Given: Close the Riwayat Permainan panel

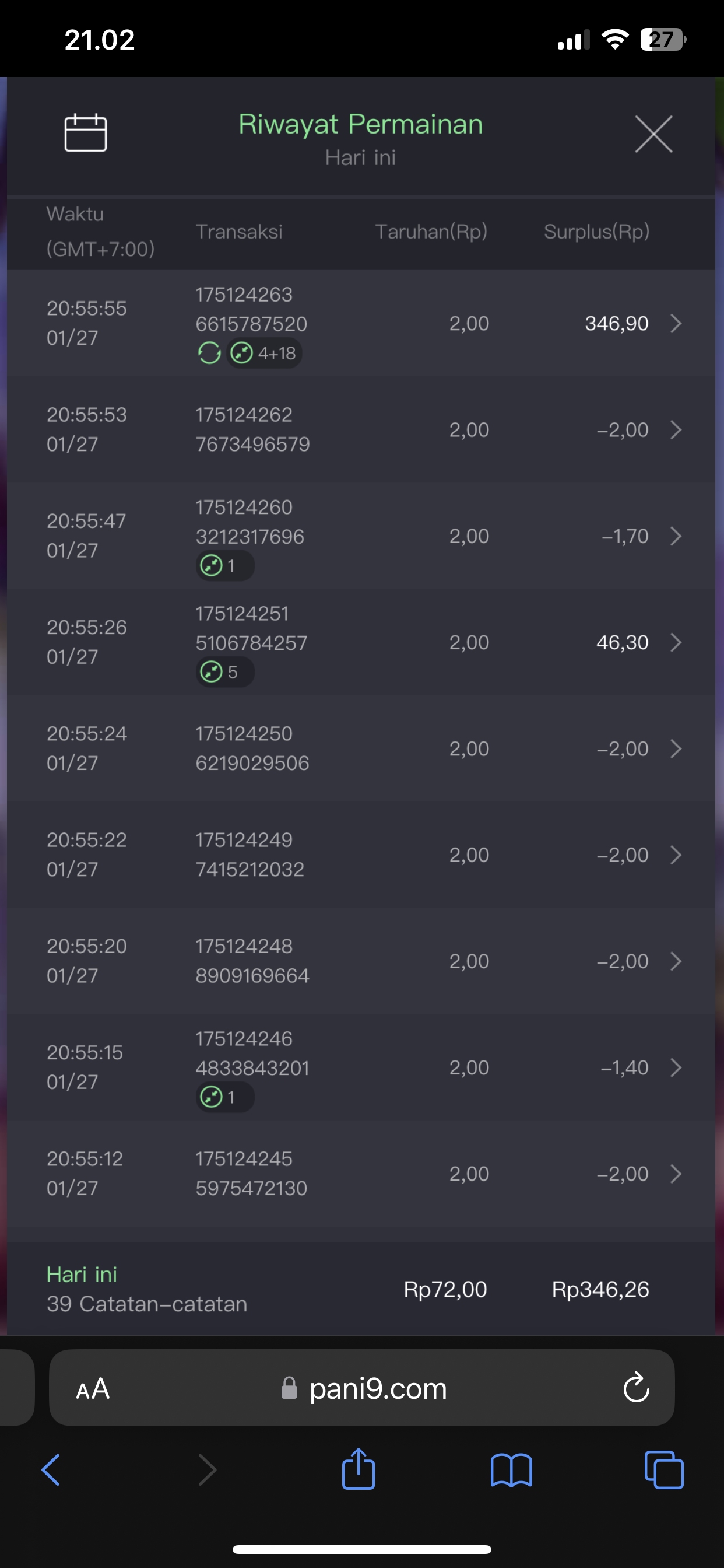Looking at the screenshot, I should [653, 134].
